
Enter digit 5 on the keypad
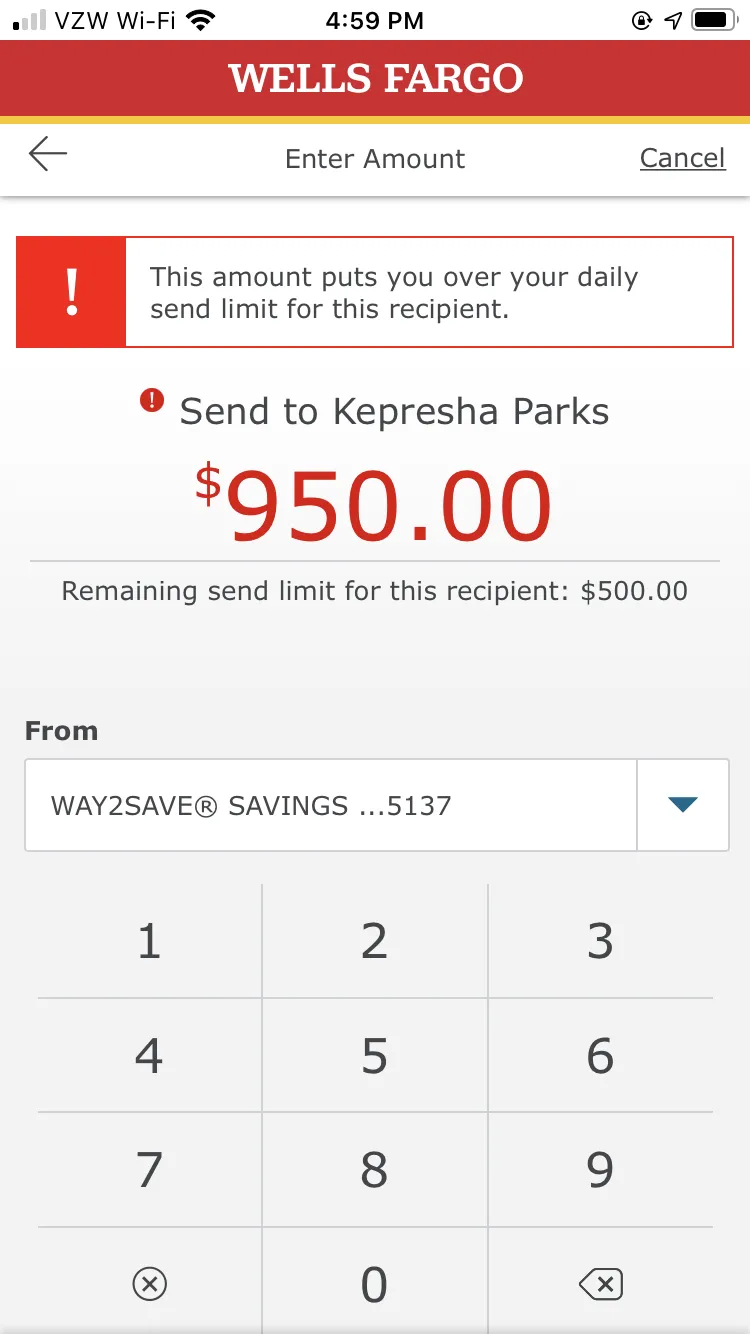(x=375, y=1055)
